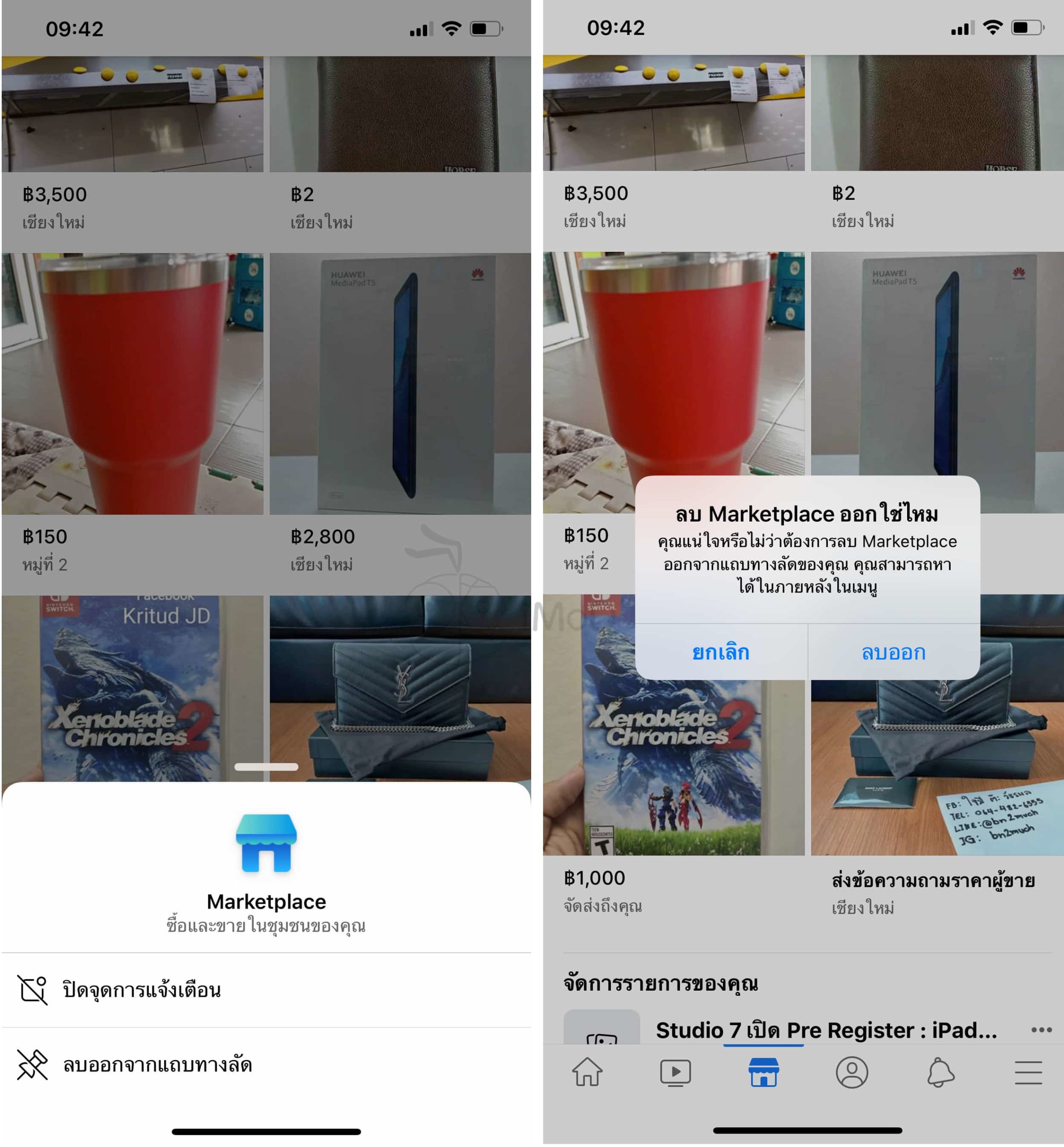The height and width of the screenshot is (1147, 1064).
Task: Choose ลบออกจากแถบทางลัด option
Action: [156, 1065]
